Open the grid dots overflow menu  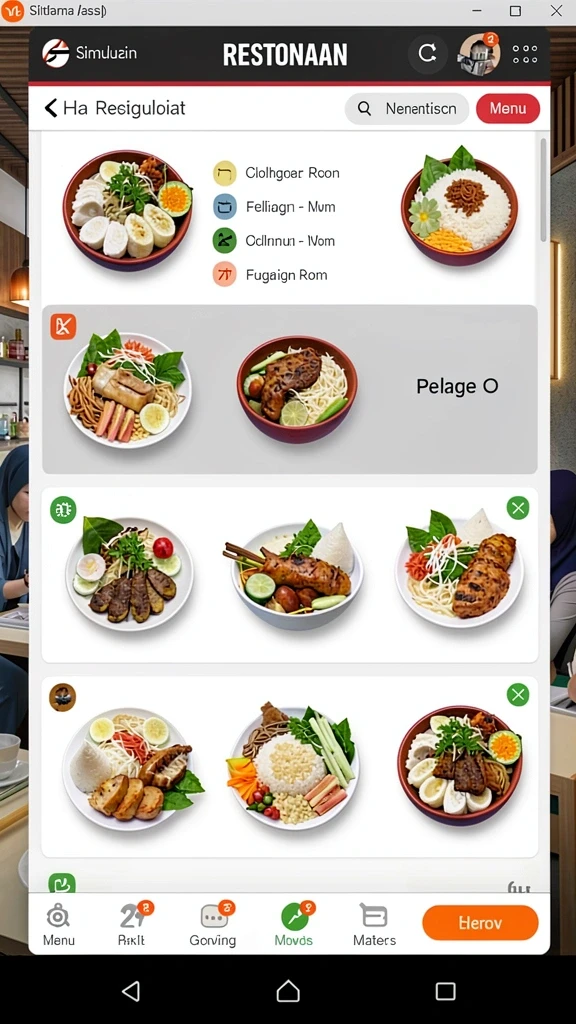(525, 54)
